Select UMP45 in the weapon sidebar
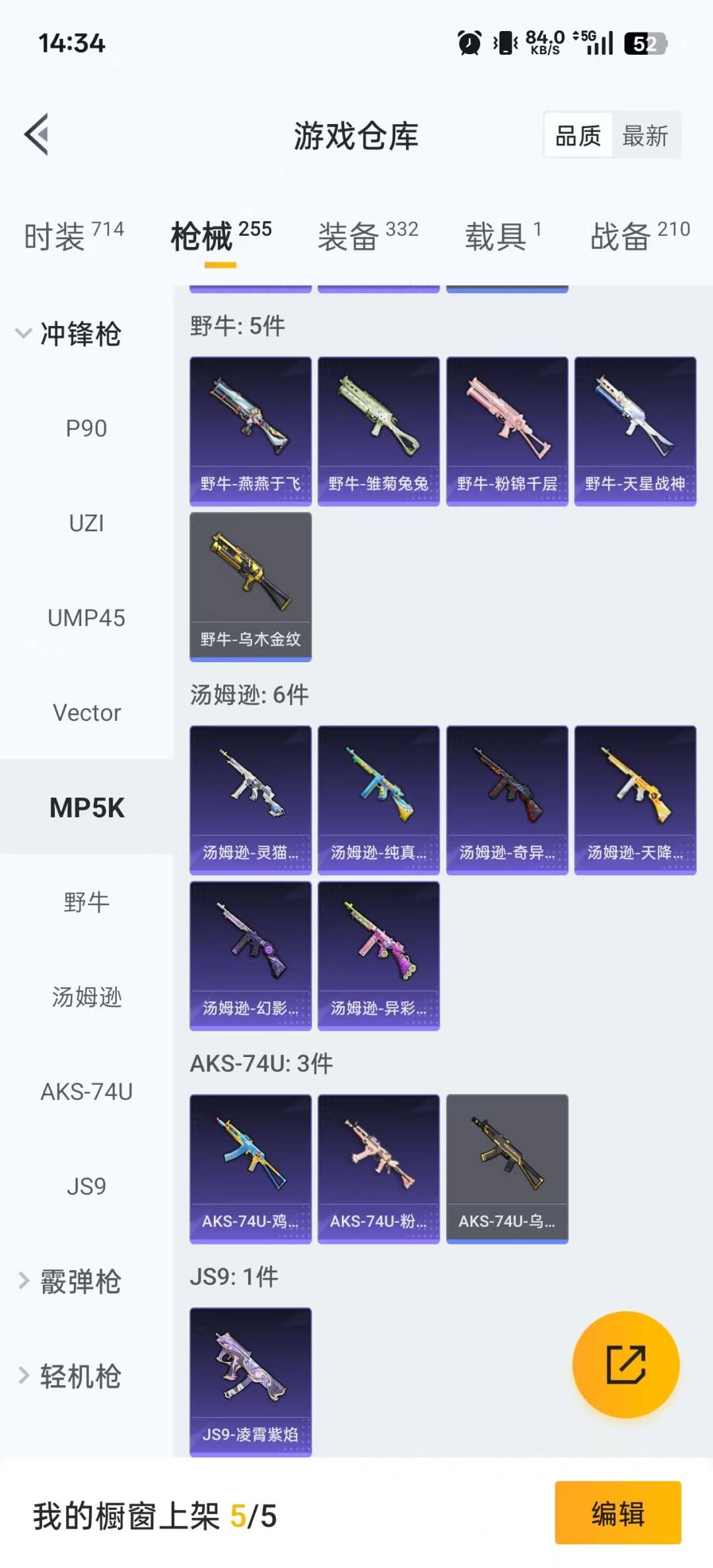Viewport: 713px width, 1568px height. click(86, 619)
